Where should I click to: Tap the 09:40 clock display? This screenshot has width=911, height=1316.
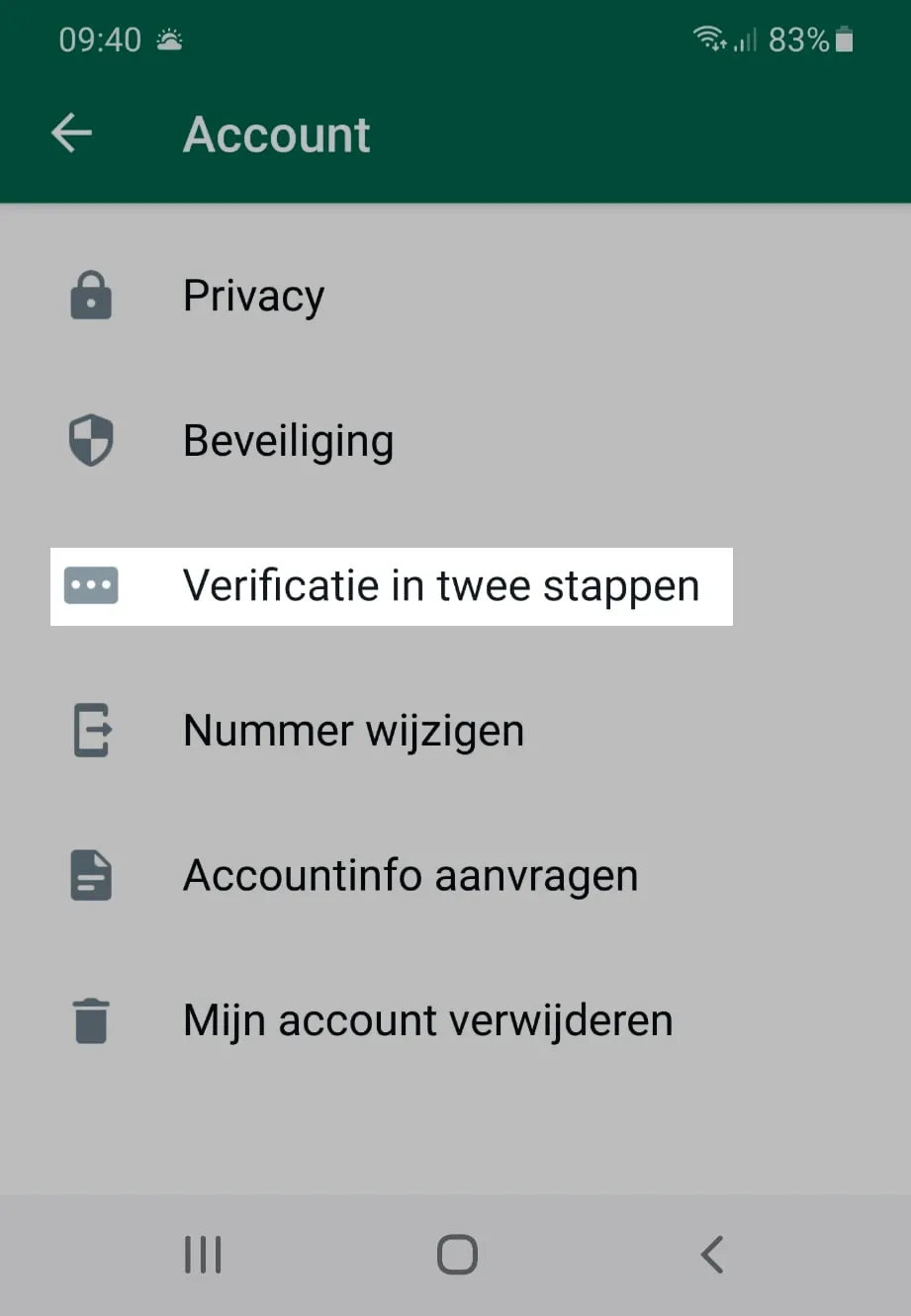(100, 38)
